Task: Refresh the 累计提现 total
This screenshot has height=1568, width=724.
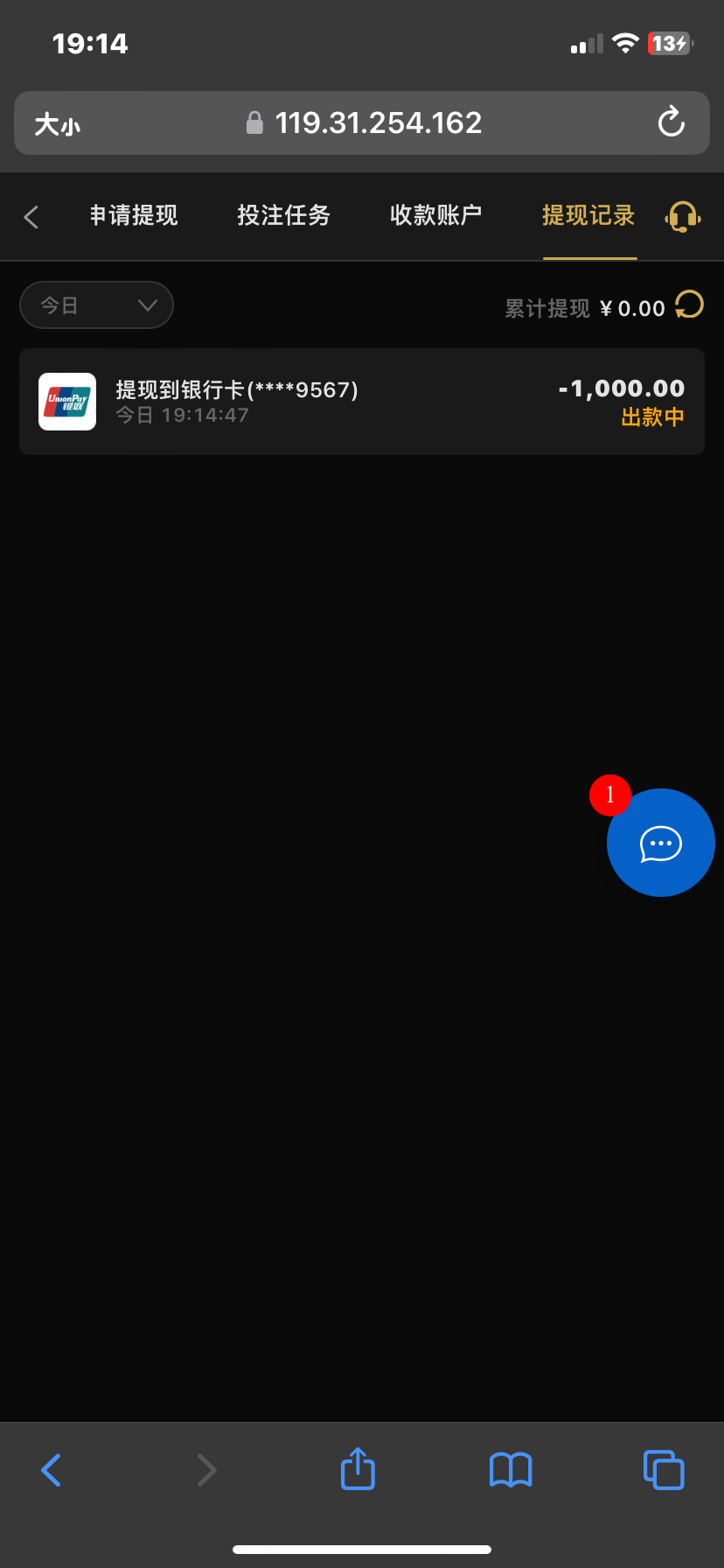Action: [x=689, y=304]
